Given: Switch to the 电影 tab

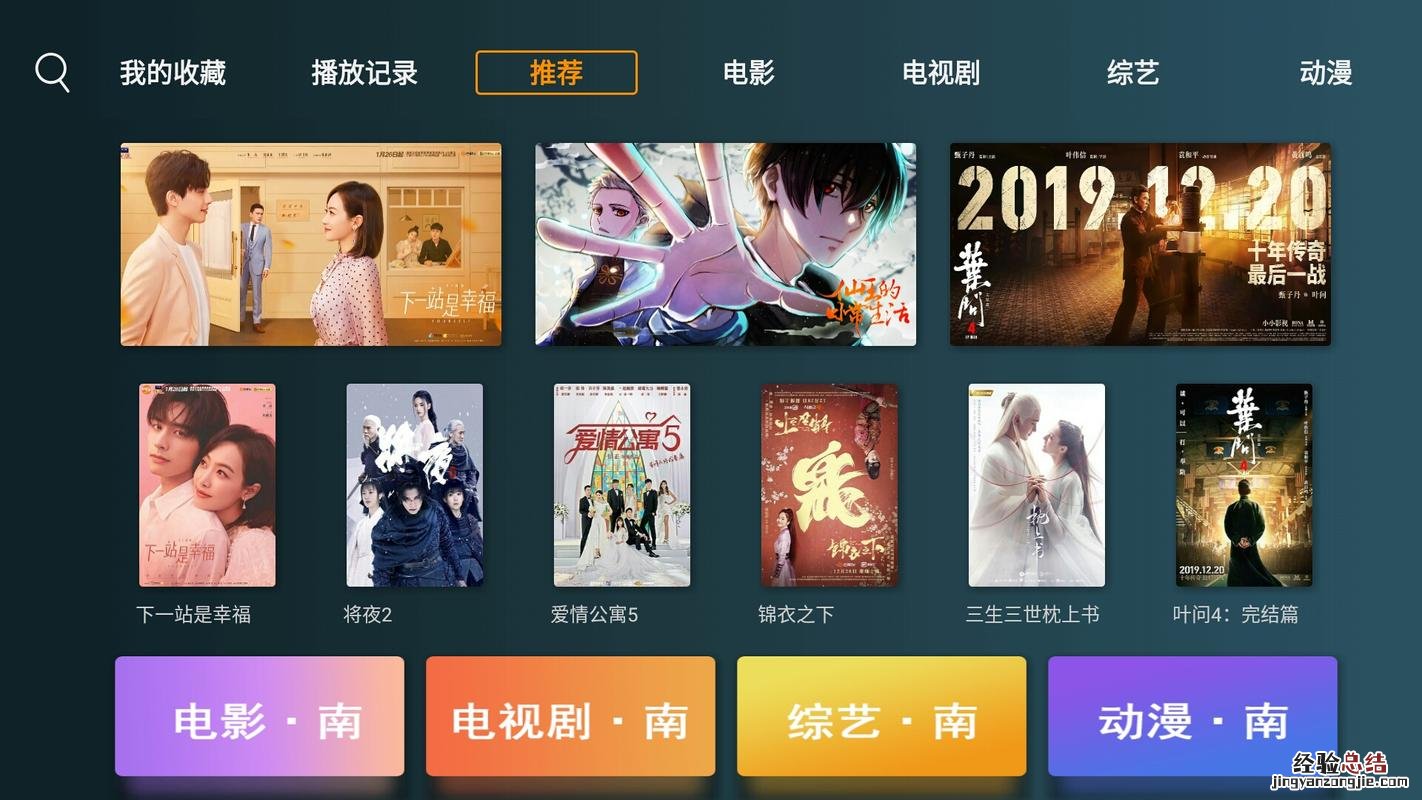Looking at the screenshot, I should [x=749, y=73].
